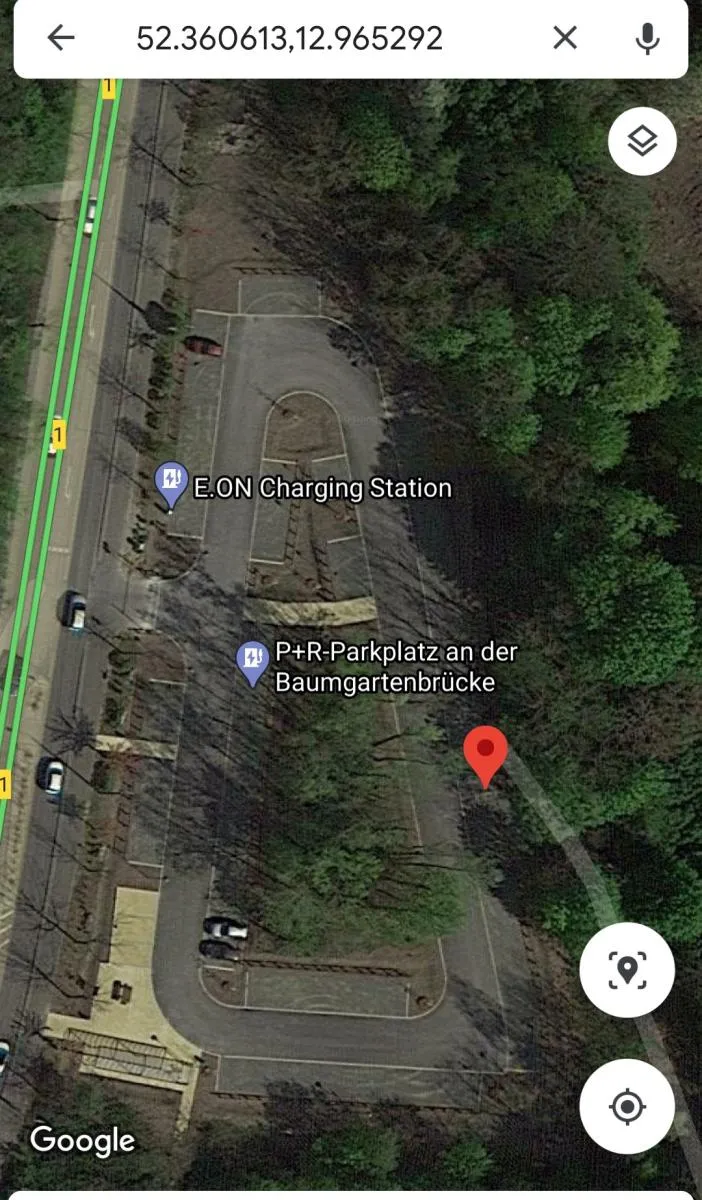
Task: Go back using the arrow in search bar
Action: coord(61,38)
